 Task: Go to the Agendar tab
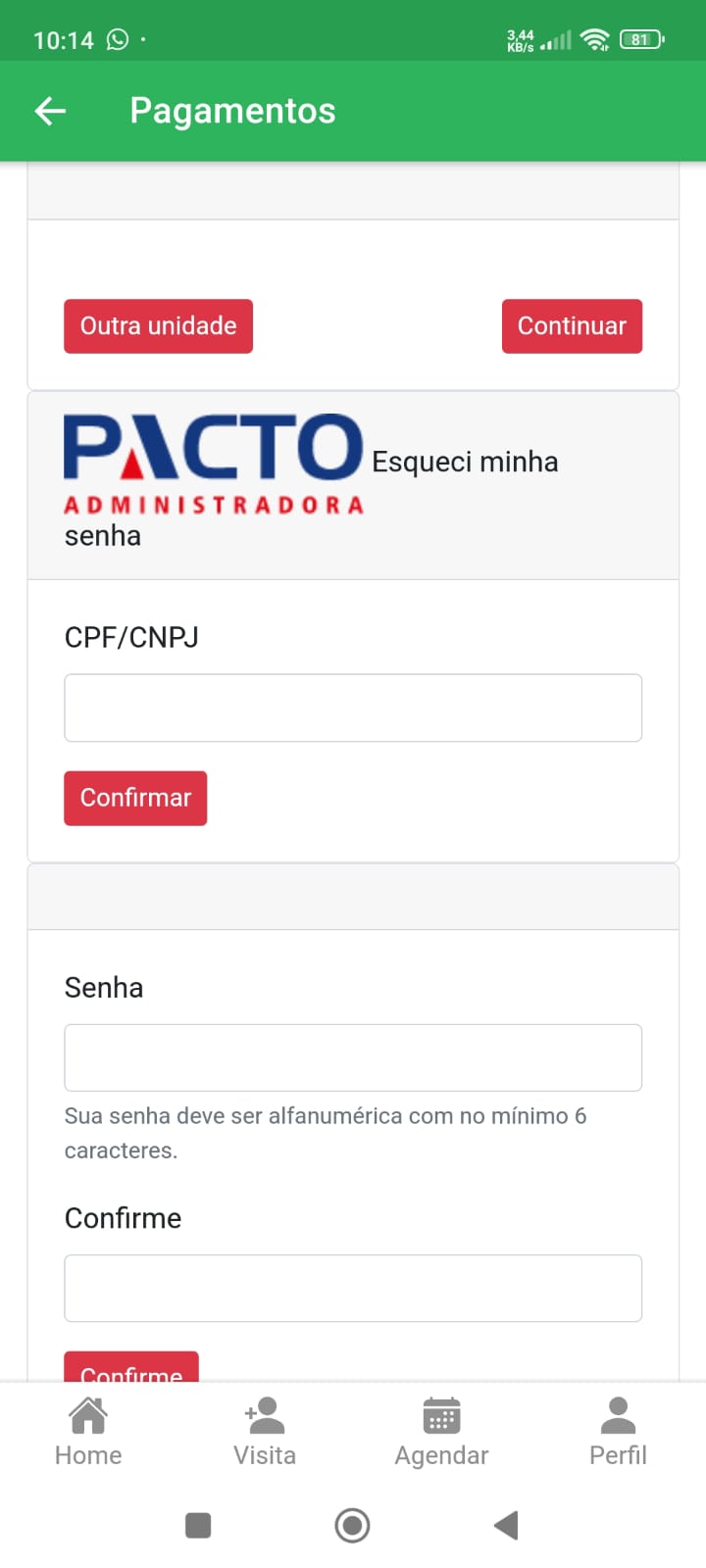click(441, 1432)
